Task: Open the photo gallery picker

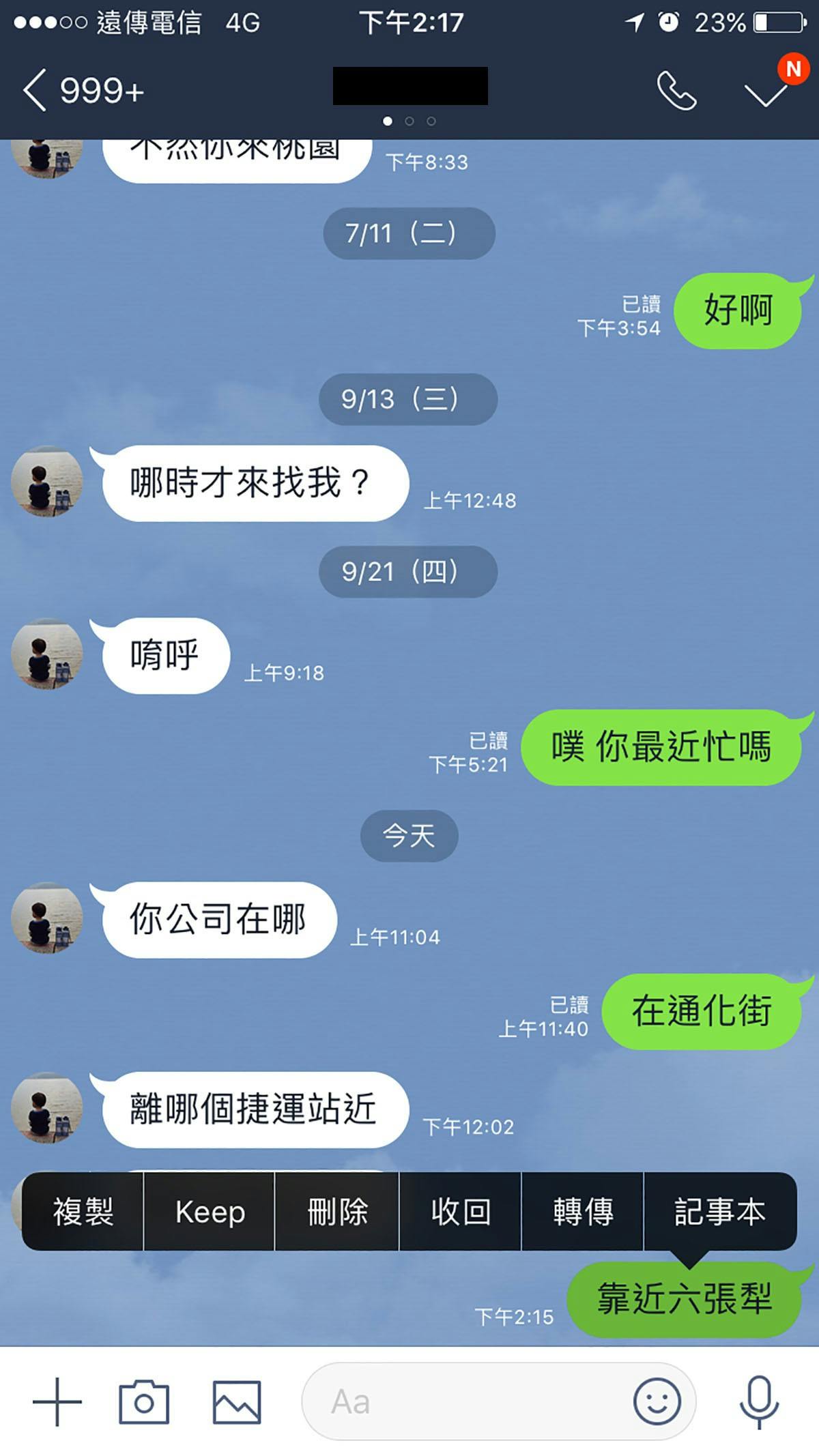Action: tap(236, 1401)
